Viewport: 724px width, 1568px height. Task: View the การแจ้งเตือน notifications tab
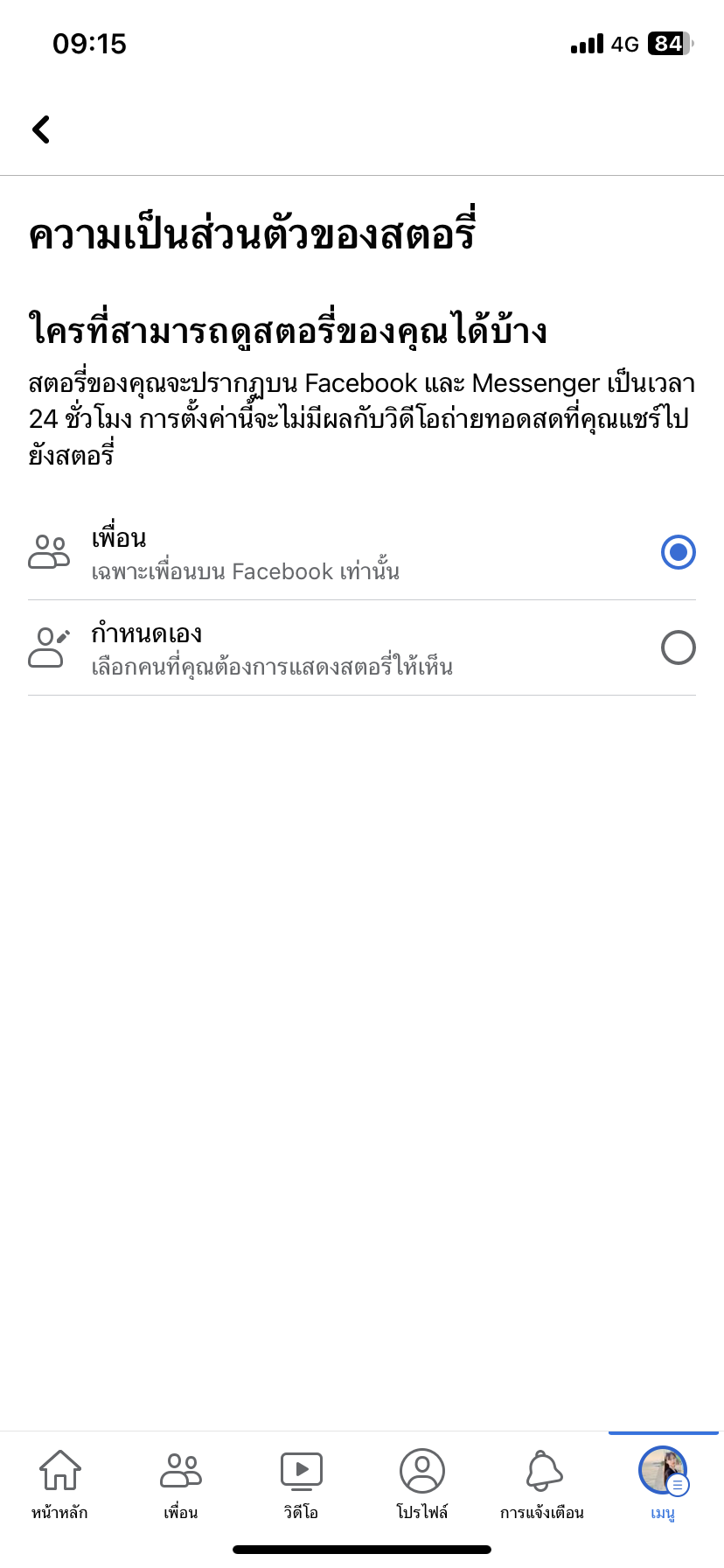coord(542,1482)
